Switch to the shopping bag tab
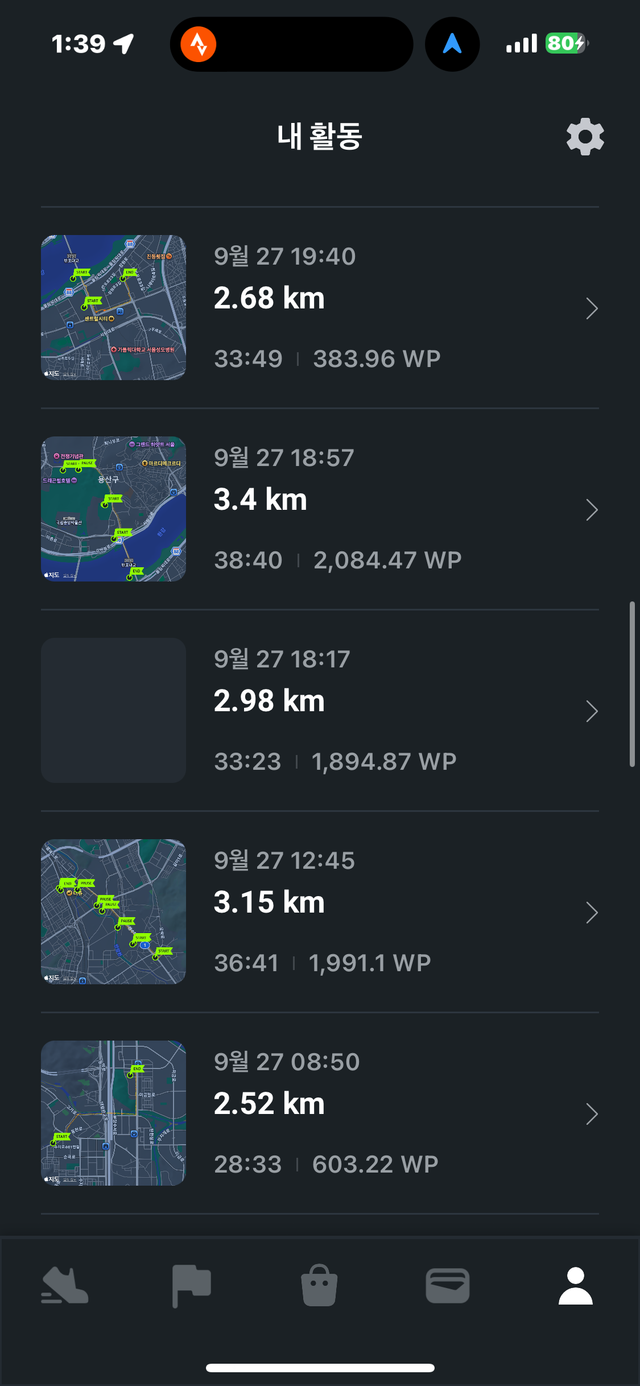The width and height of the screenshot is (640, 1386). (320, 1286)
